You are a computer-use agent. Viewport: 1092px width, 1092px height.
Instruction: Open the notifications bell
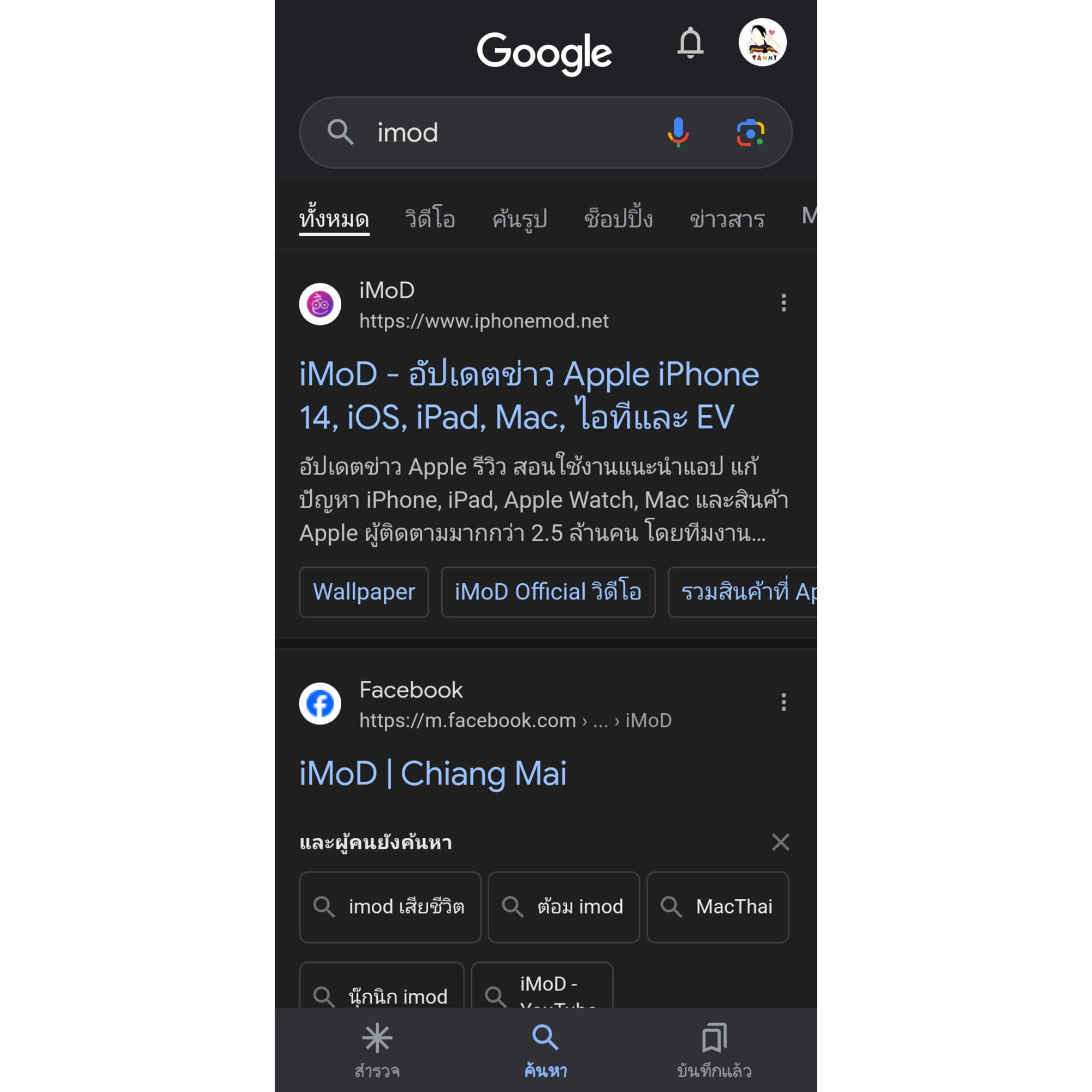(690, 43)
